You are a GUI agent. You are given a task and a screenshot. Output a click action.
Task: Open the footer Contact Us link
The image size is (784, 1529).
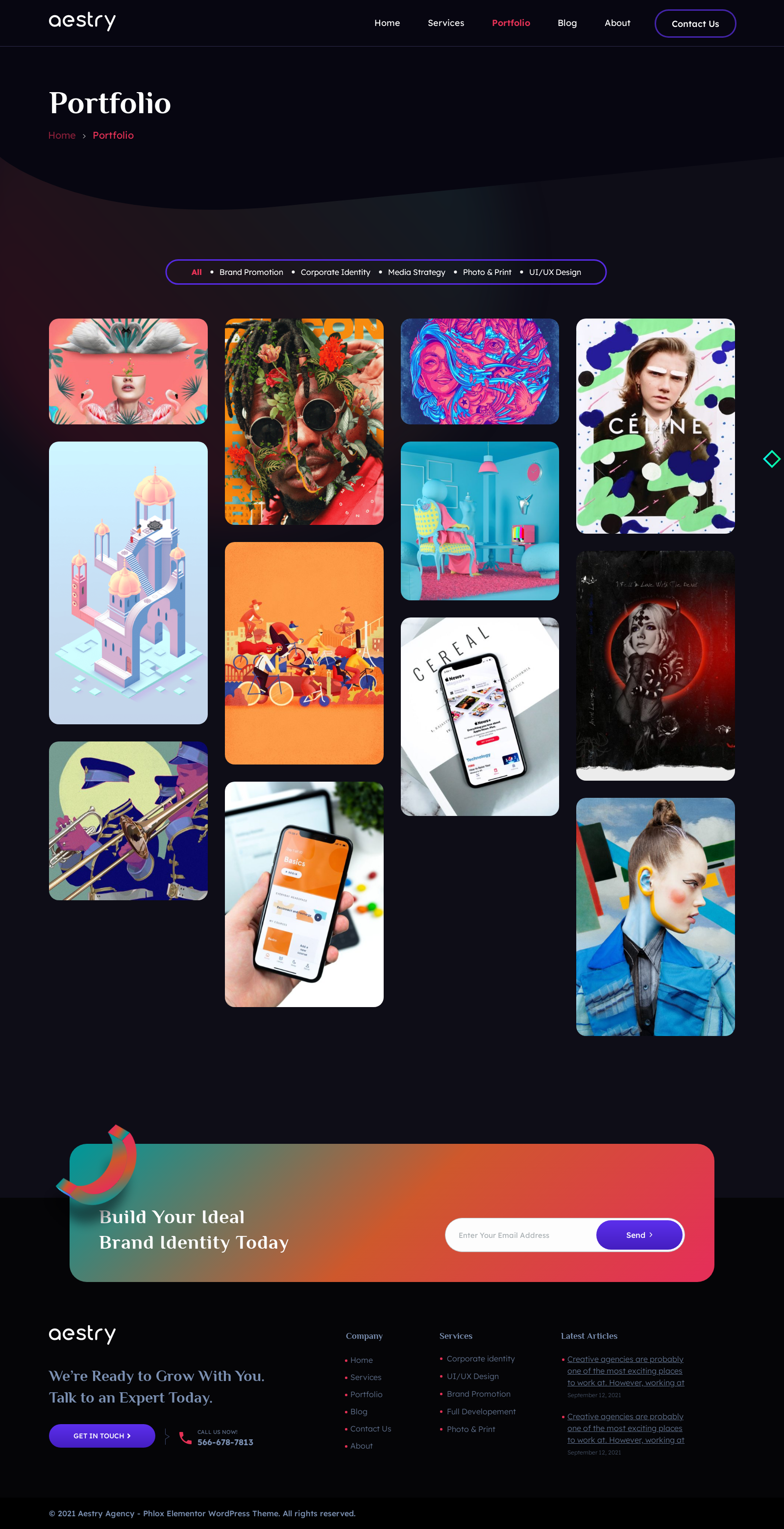[370, 1429]
